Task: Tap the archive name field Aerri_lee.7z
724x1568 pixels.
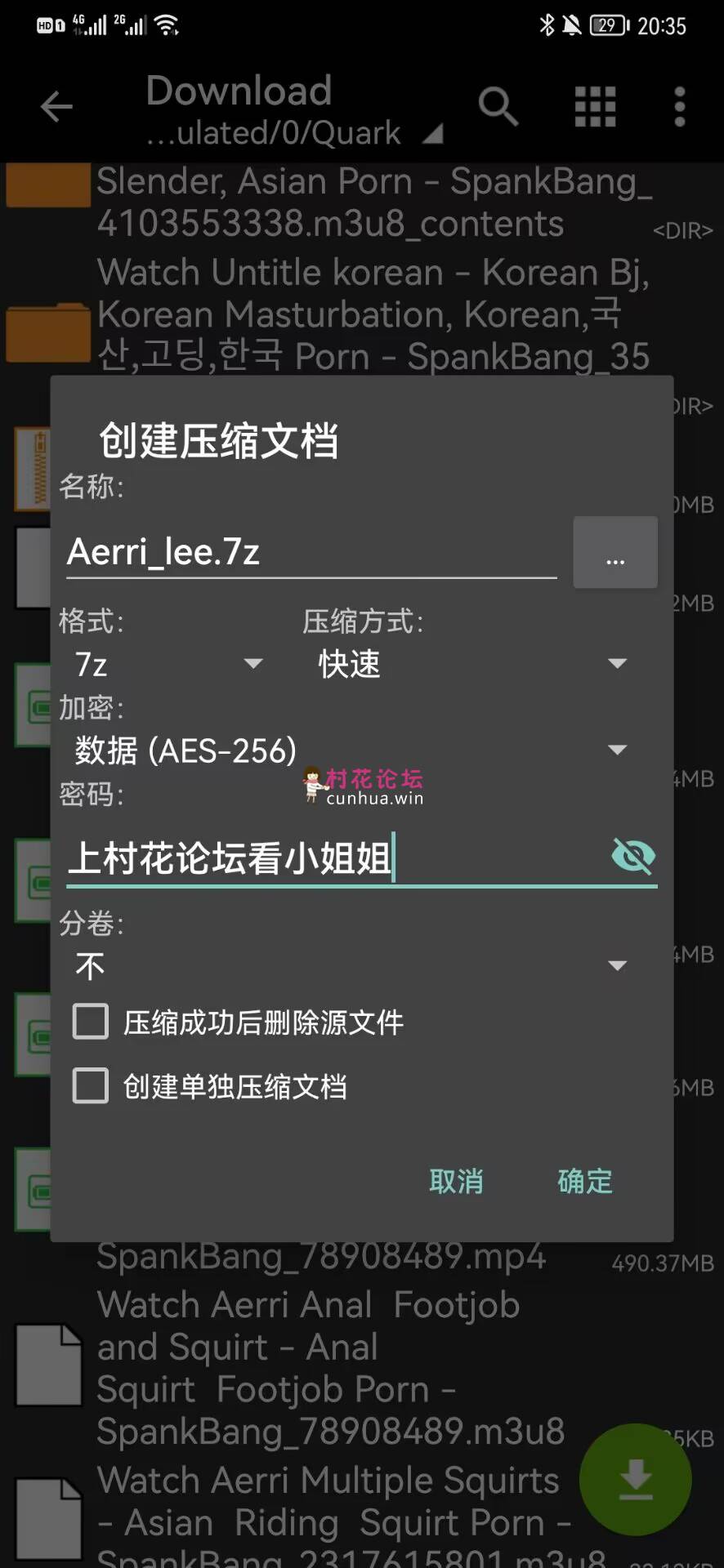Action: click(311, 553)
